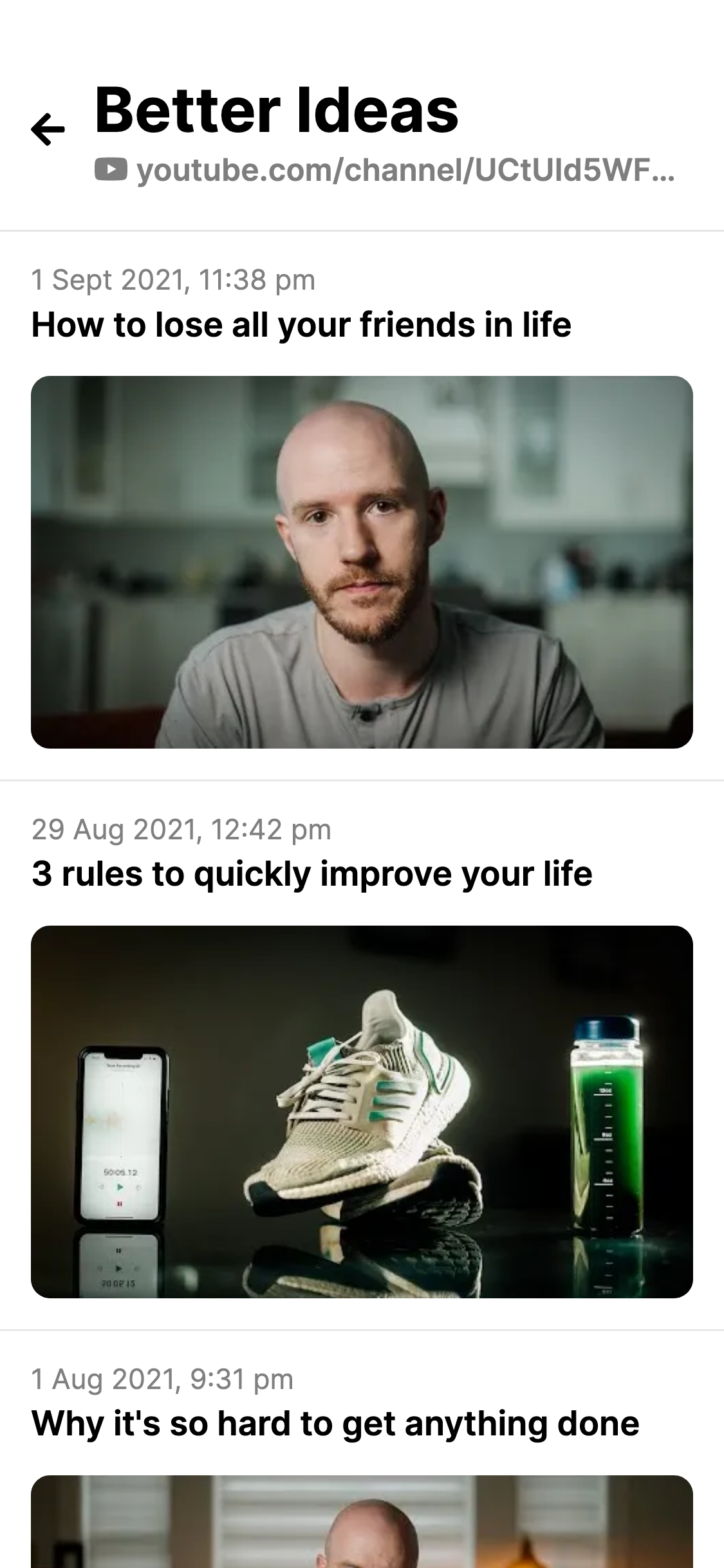
Task: Open the bald man video thumbnail
Action: click(362, 561)
